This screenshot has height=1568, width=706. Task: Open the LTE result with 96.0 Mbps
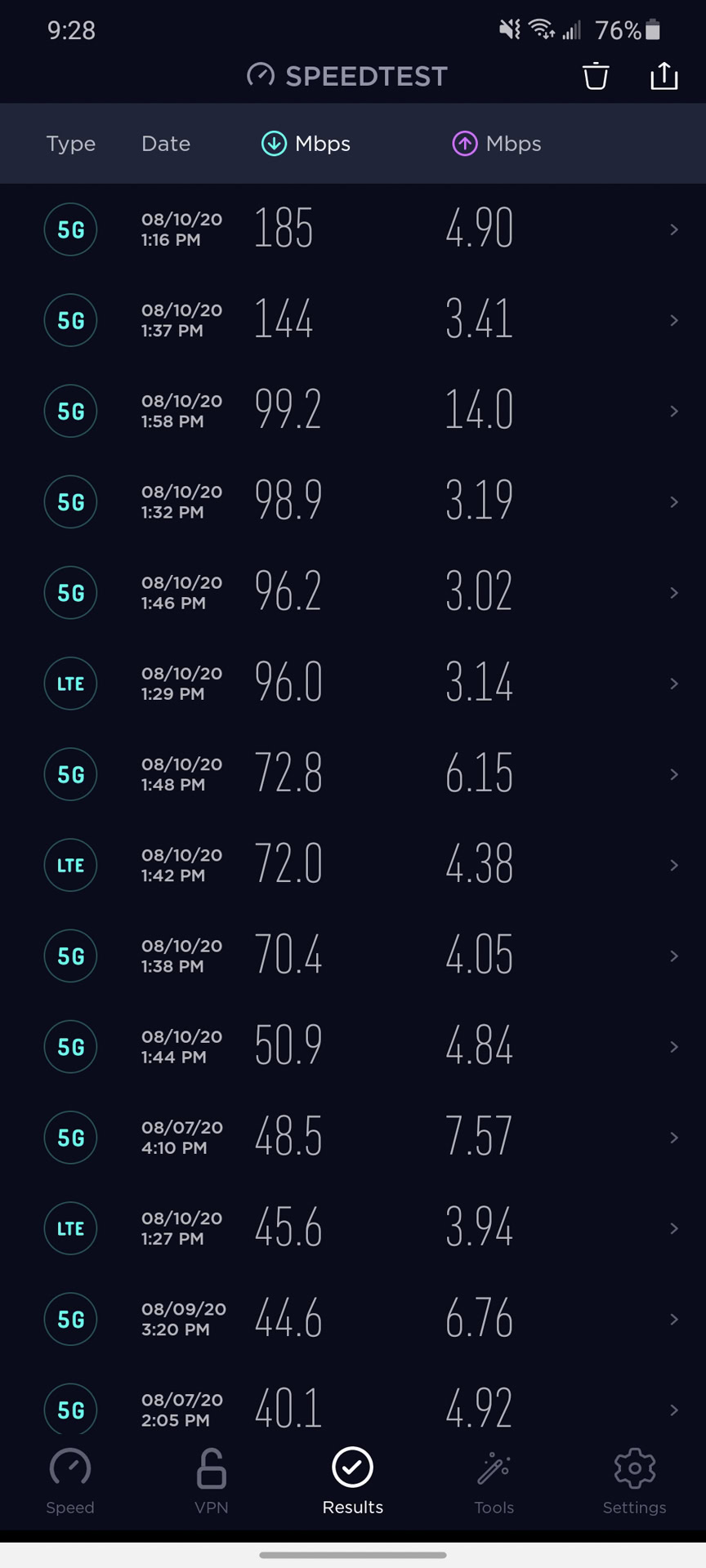point(353,683)
